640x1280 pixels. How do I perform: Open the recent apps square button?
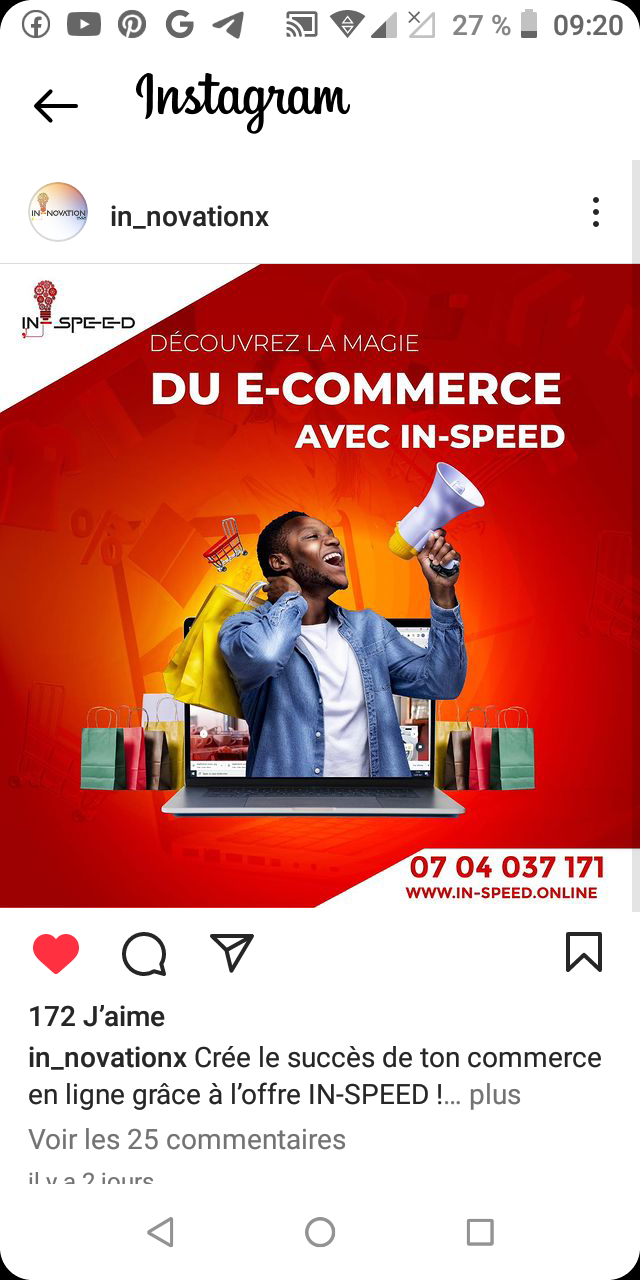pyautogui.click(x=480, y=1232)
